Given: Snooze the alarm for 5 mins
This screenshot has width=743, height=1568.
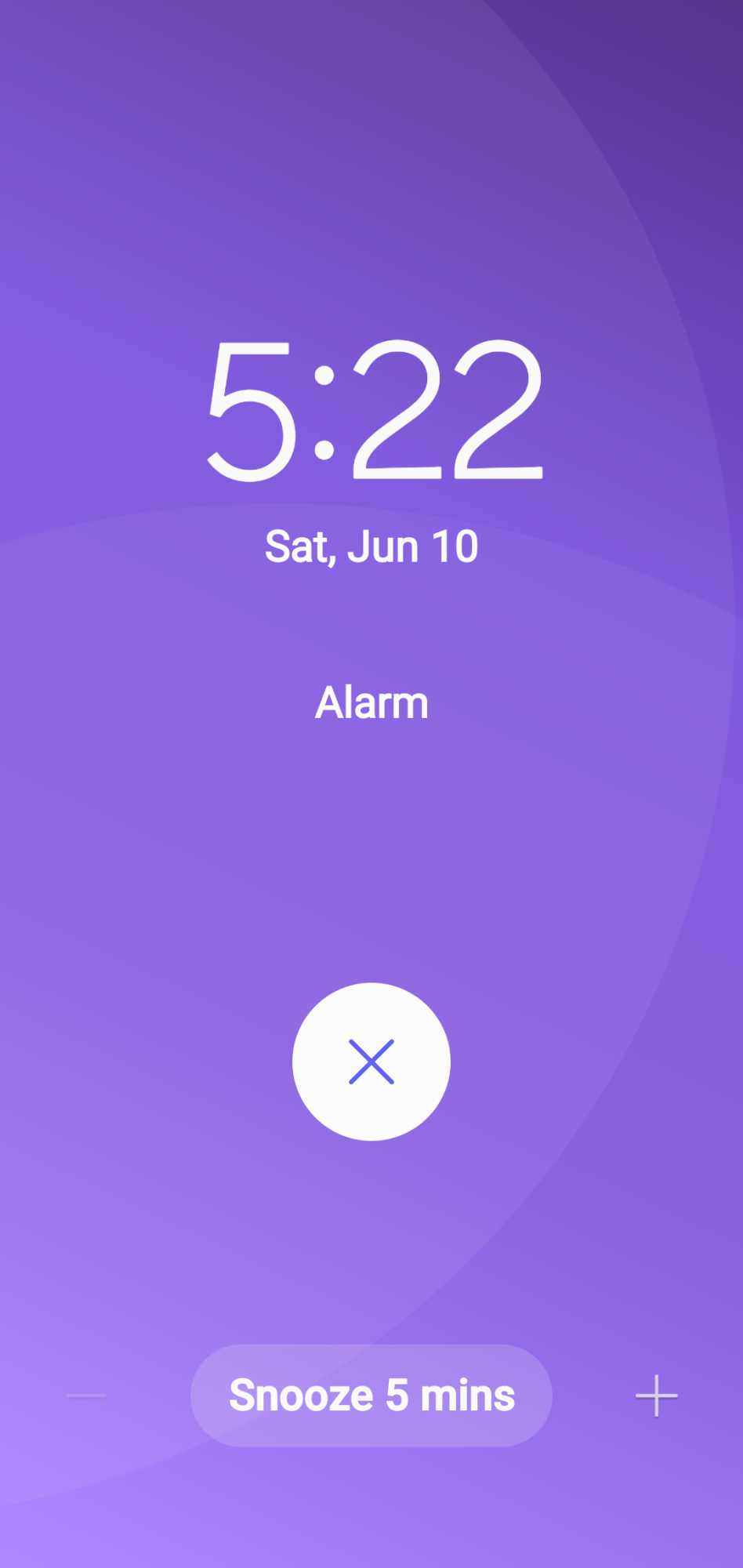Looking at the screenshot, I should pos(371,1396).
